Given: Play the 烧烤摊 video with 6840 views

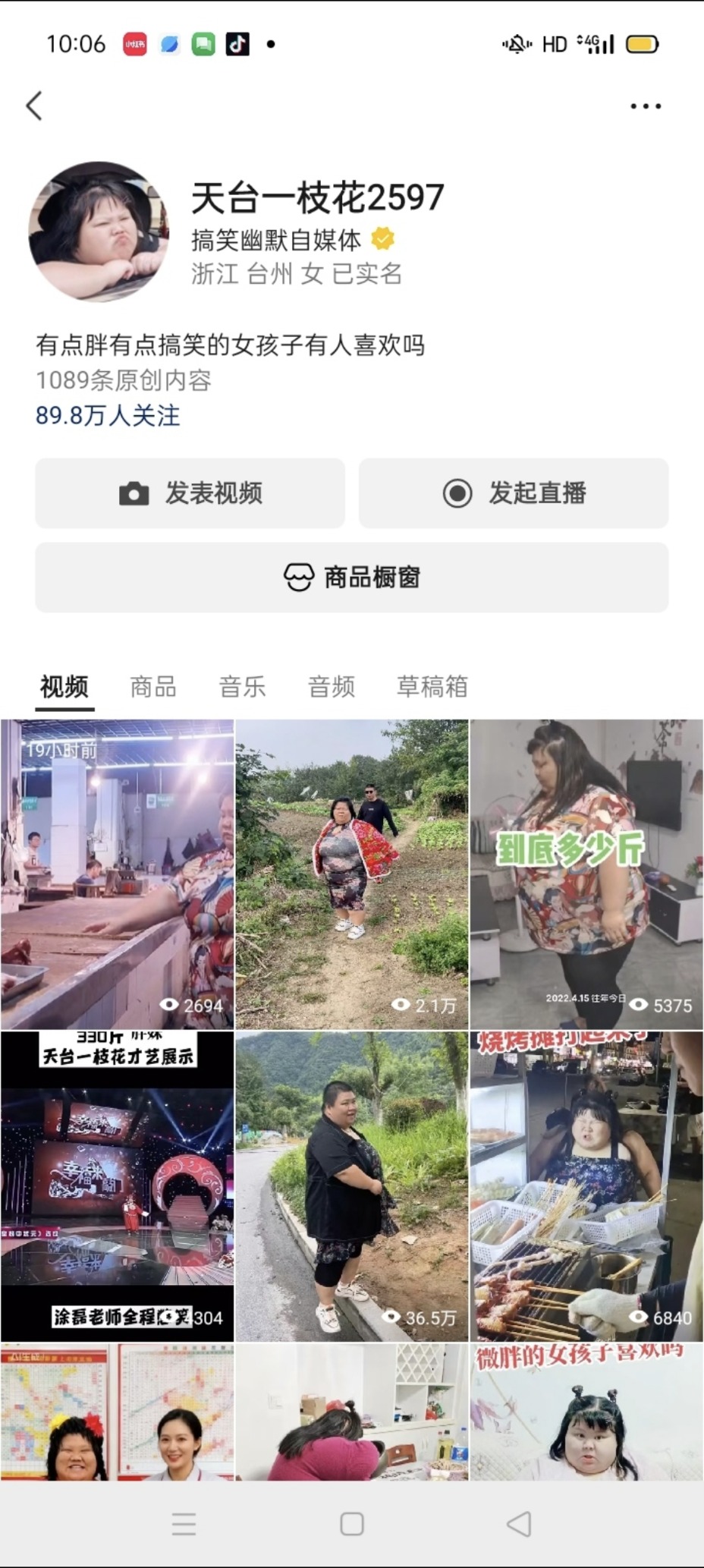Looking at the screenshot, I should tap(586, 1185).
